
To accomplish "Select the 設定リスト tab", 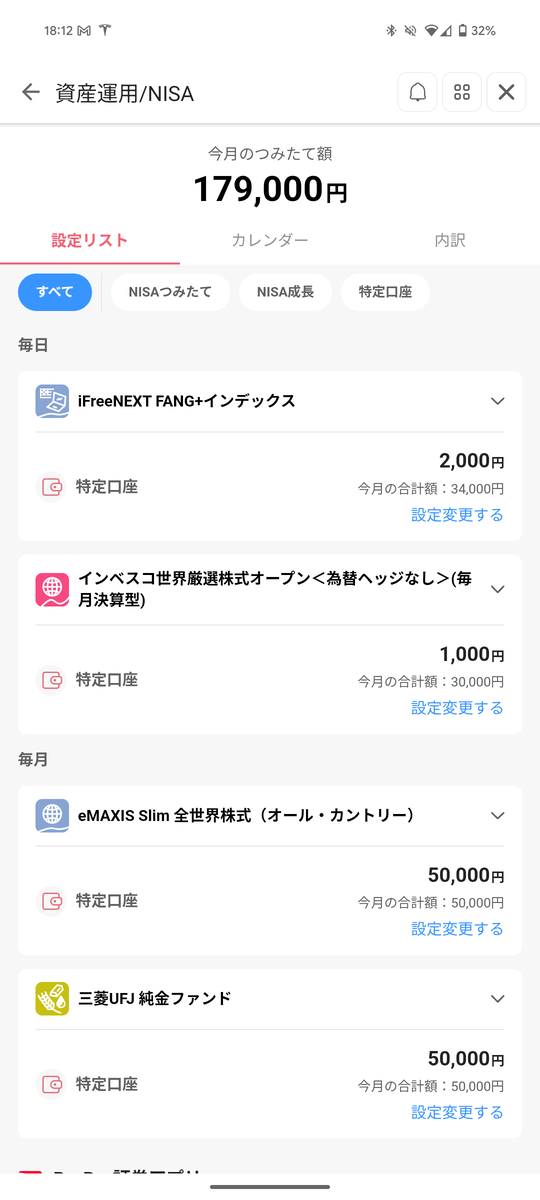I will tap(90, 240).
